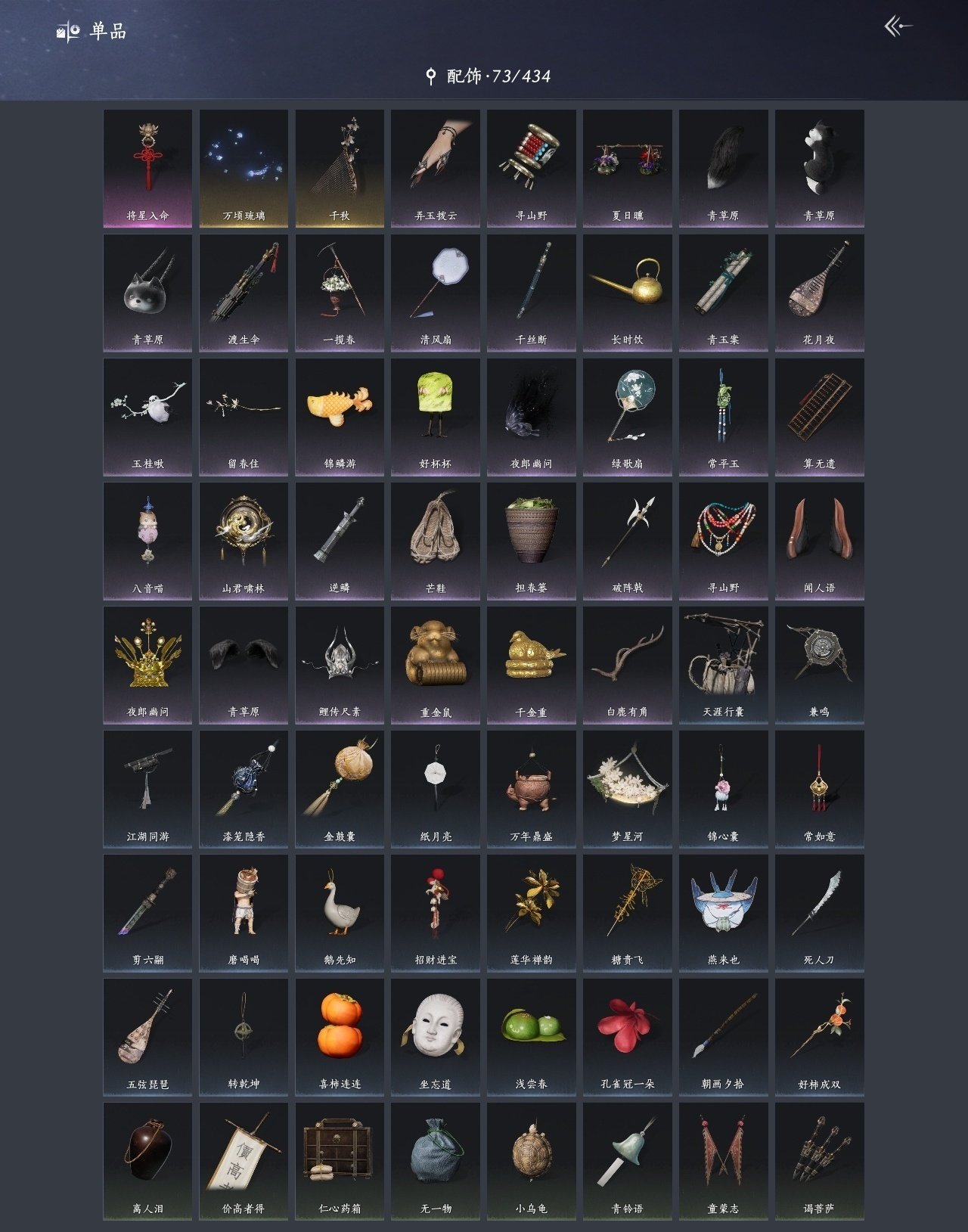
Task: Open the 万年鼎盛 item
Action: point(531,789)
